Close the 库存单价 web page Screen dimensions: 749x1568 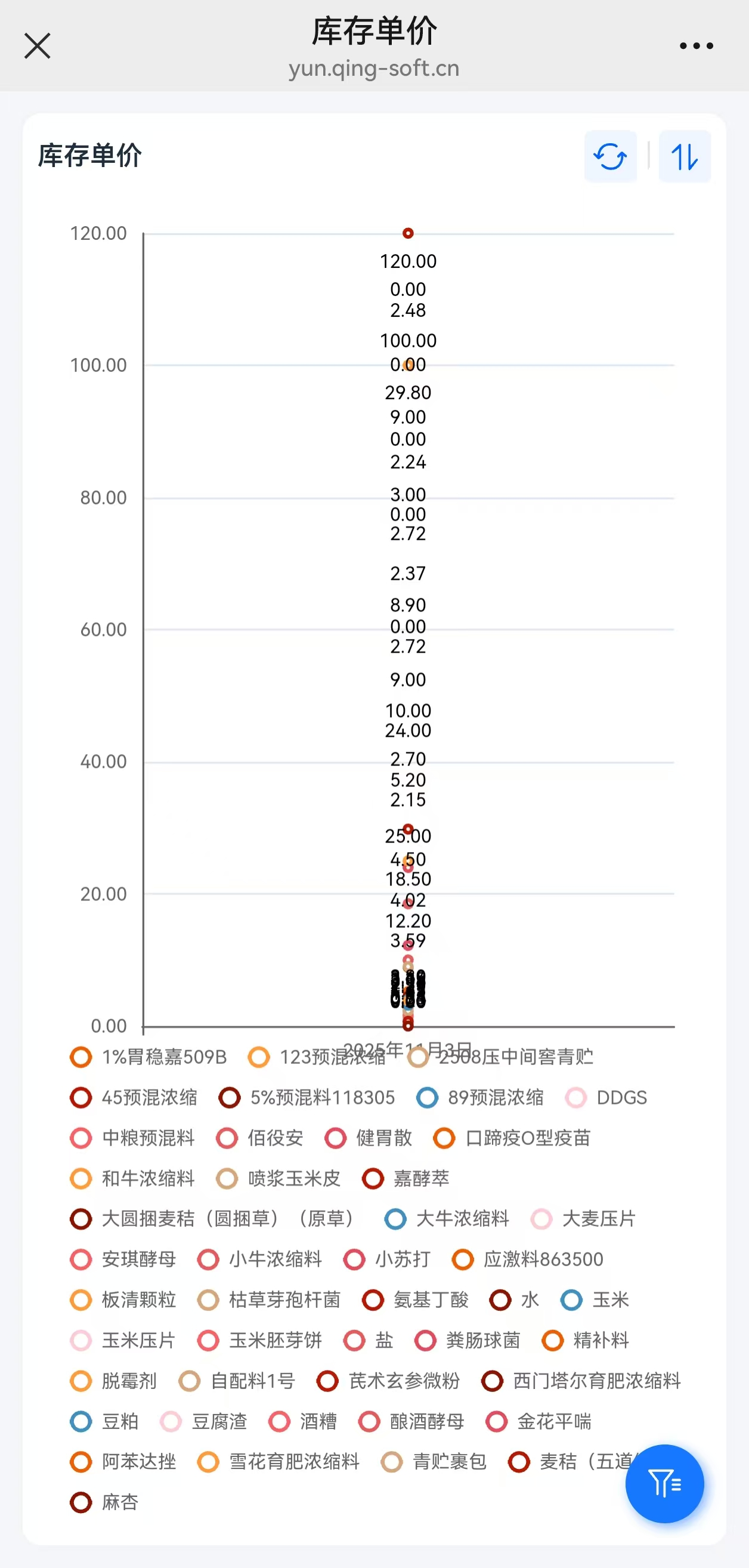click(x=37, y=46)
